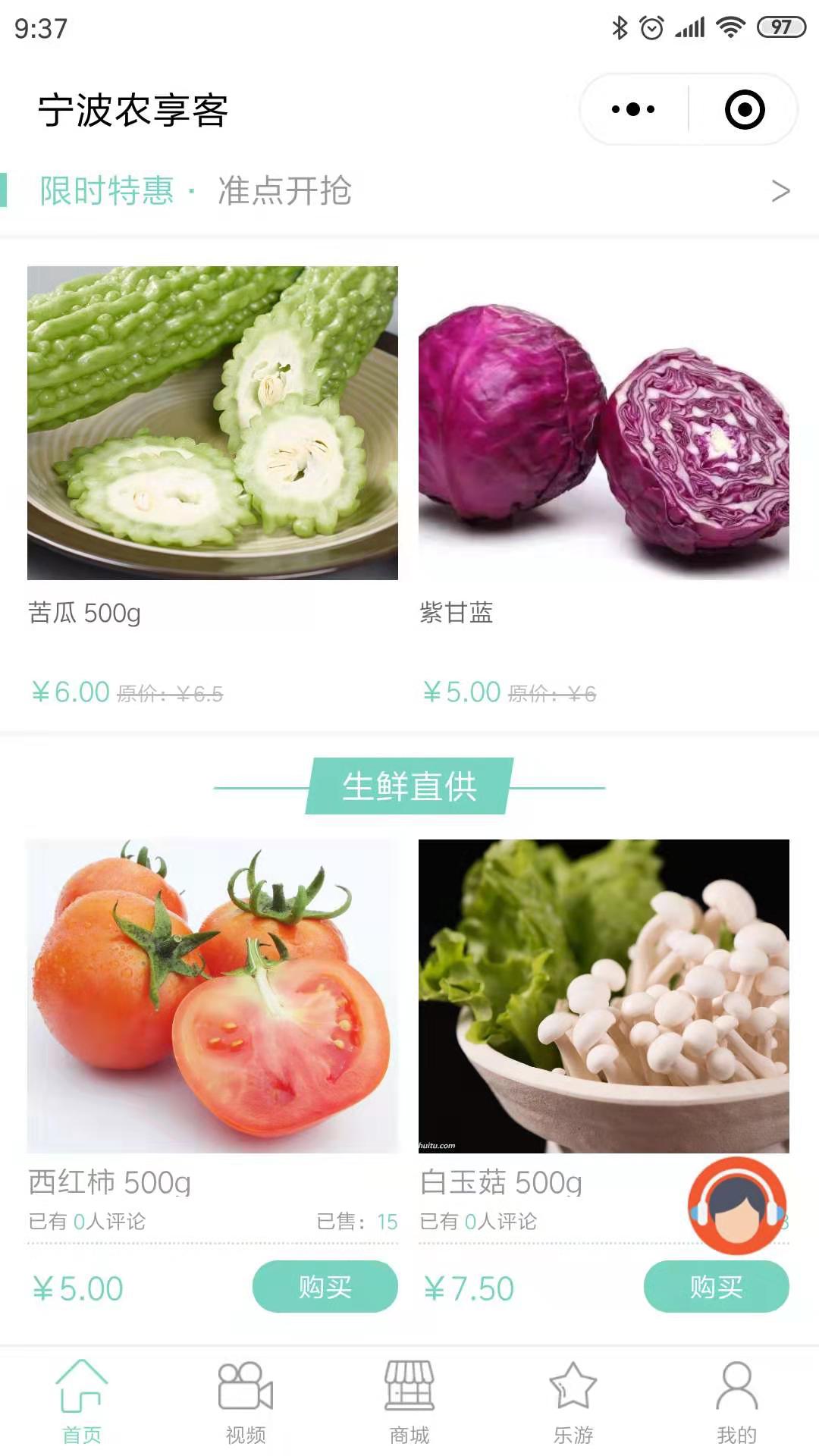
Task: Close the mini program via the circle icon
Action: click(744, 109)
